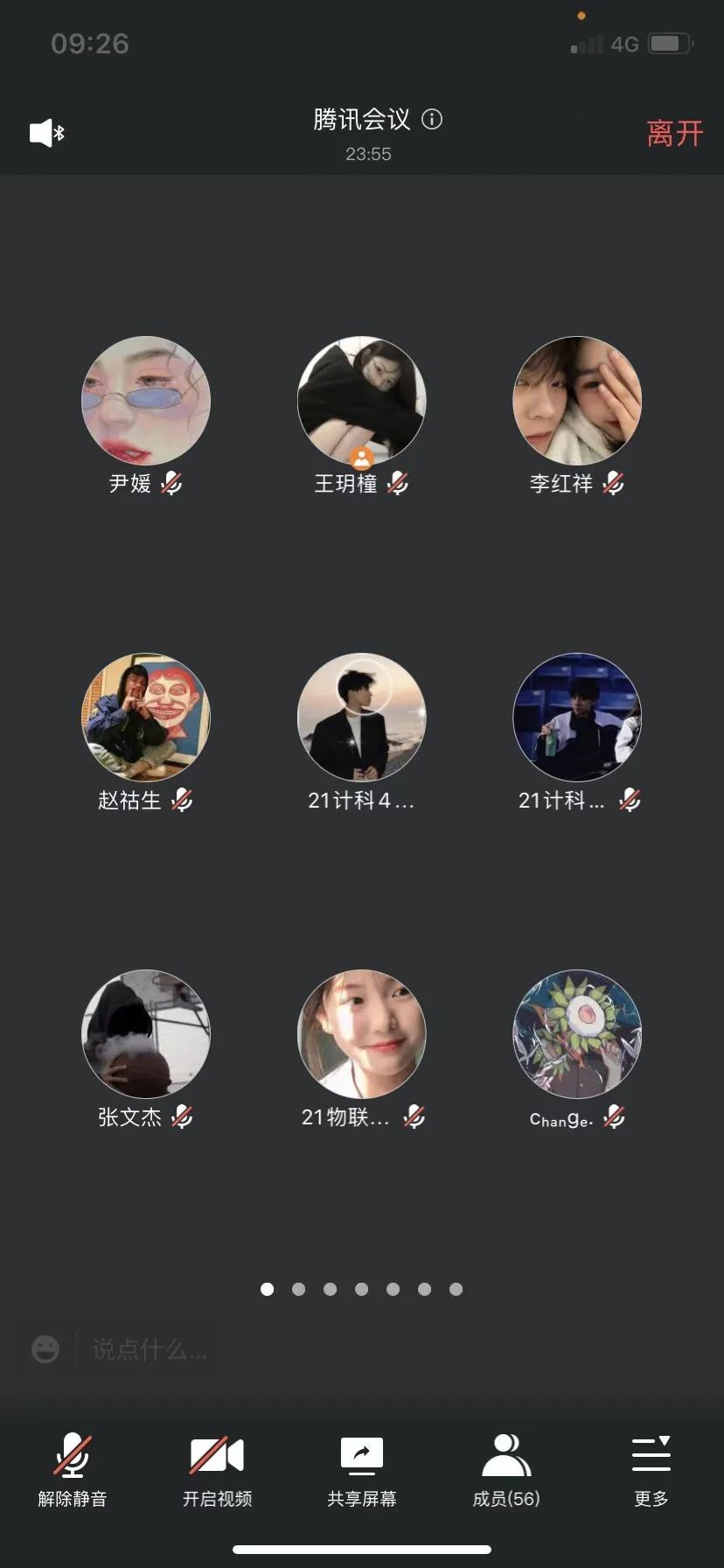724x1568 pixels.
Task: Select participant 李红祥
Action: 577,401
